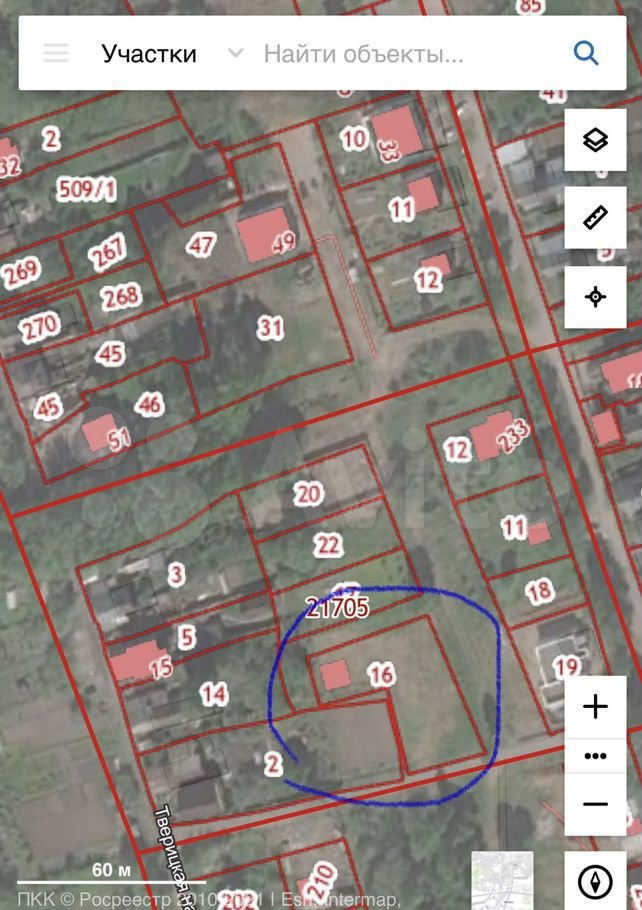Zoom in on the map
Image resolution: width=642 pixels, height=910 pixels.
tap(596, 707)
